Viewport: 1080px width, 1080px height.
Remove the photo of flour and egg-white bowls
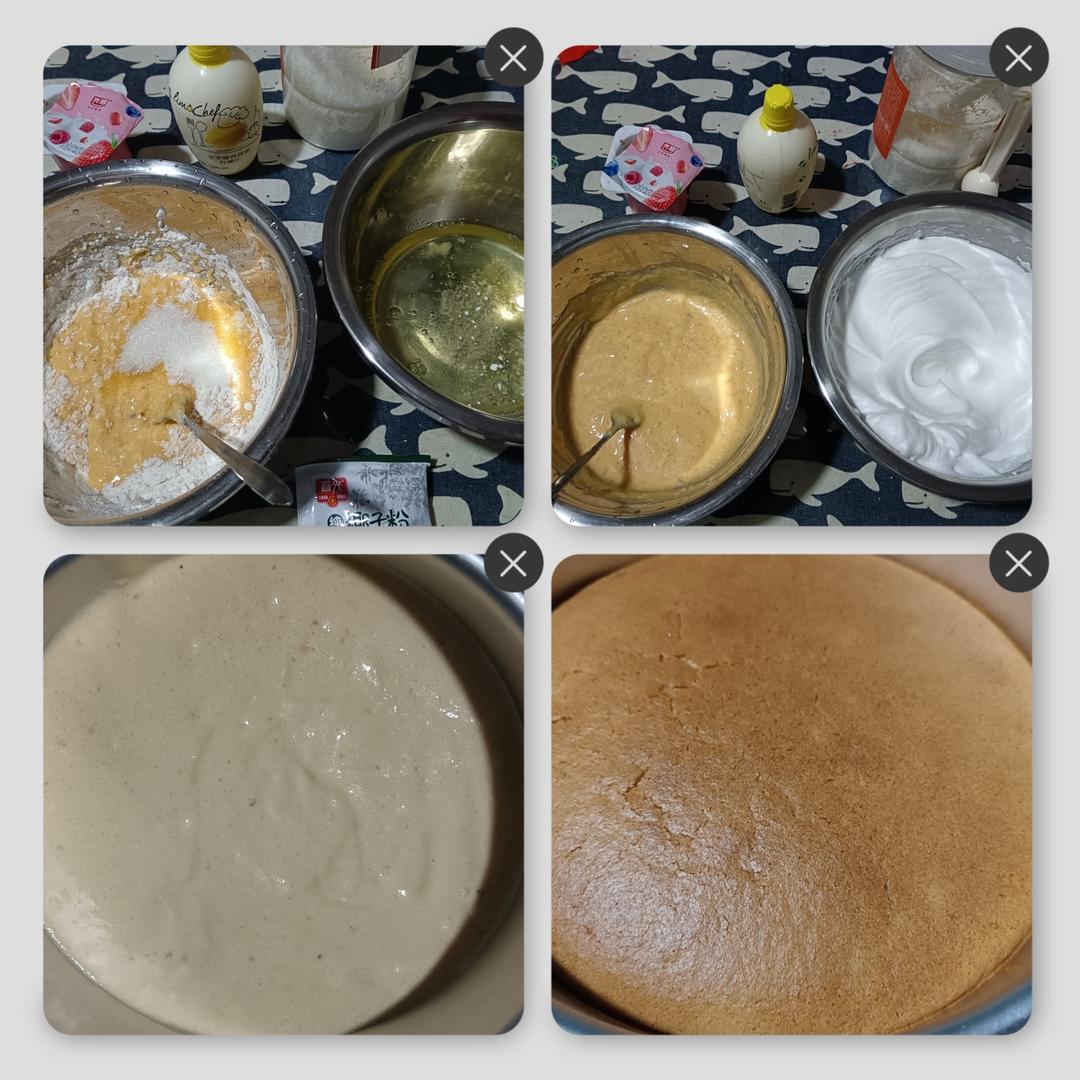point(513,58)
